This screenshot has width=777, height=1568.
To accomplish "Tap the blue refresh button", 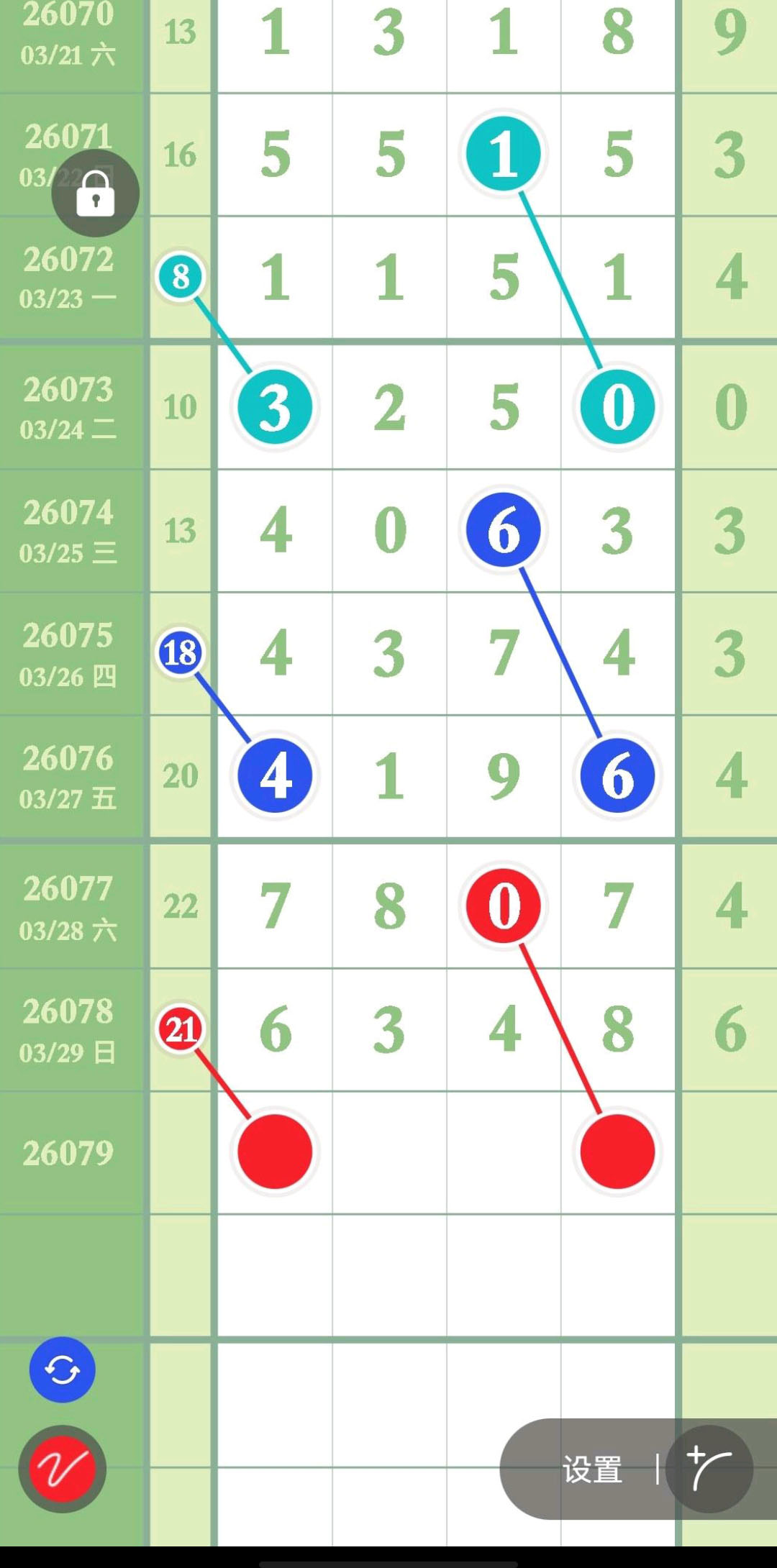I will tap(62, 1369).
